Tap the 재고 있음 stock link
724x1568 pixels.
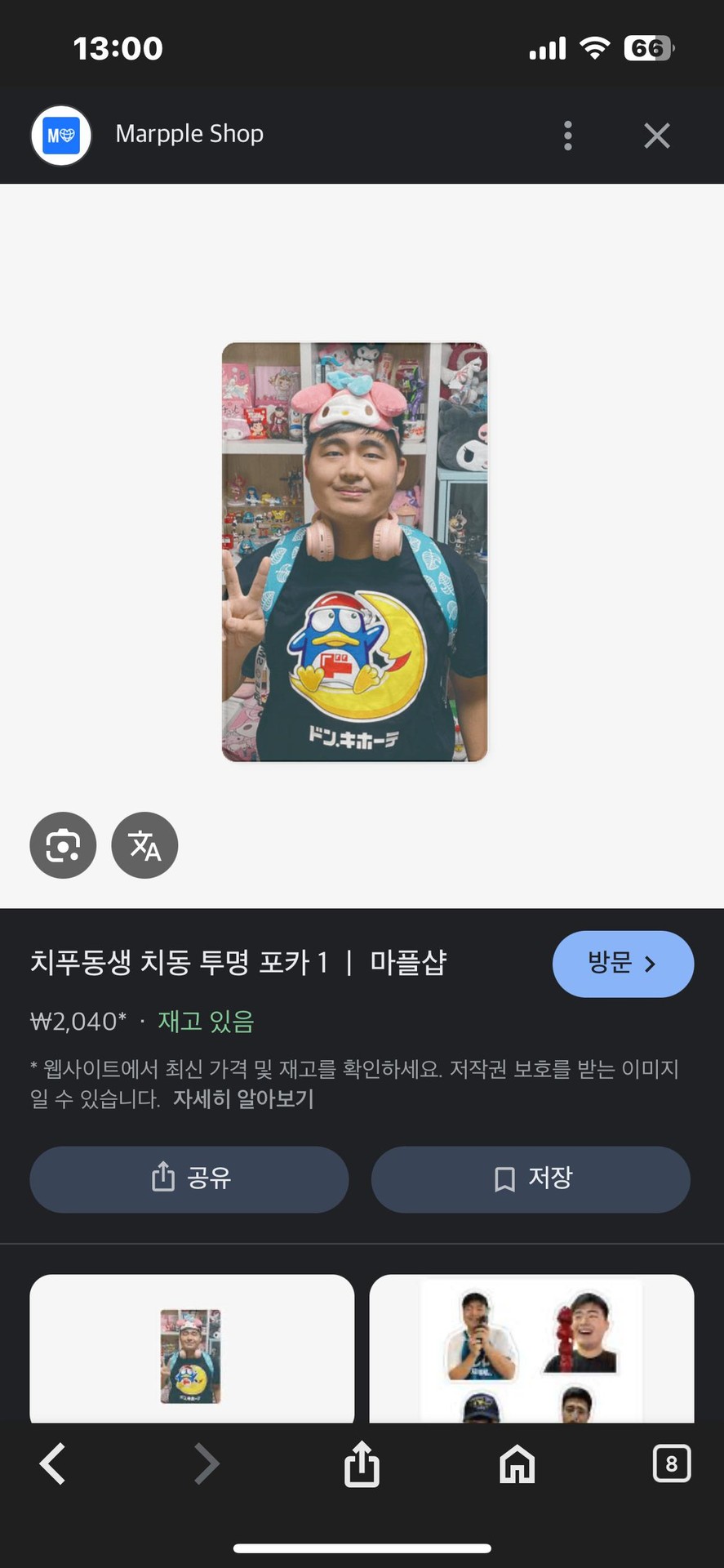(205, 1021)
